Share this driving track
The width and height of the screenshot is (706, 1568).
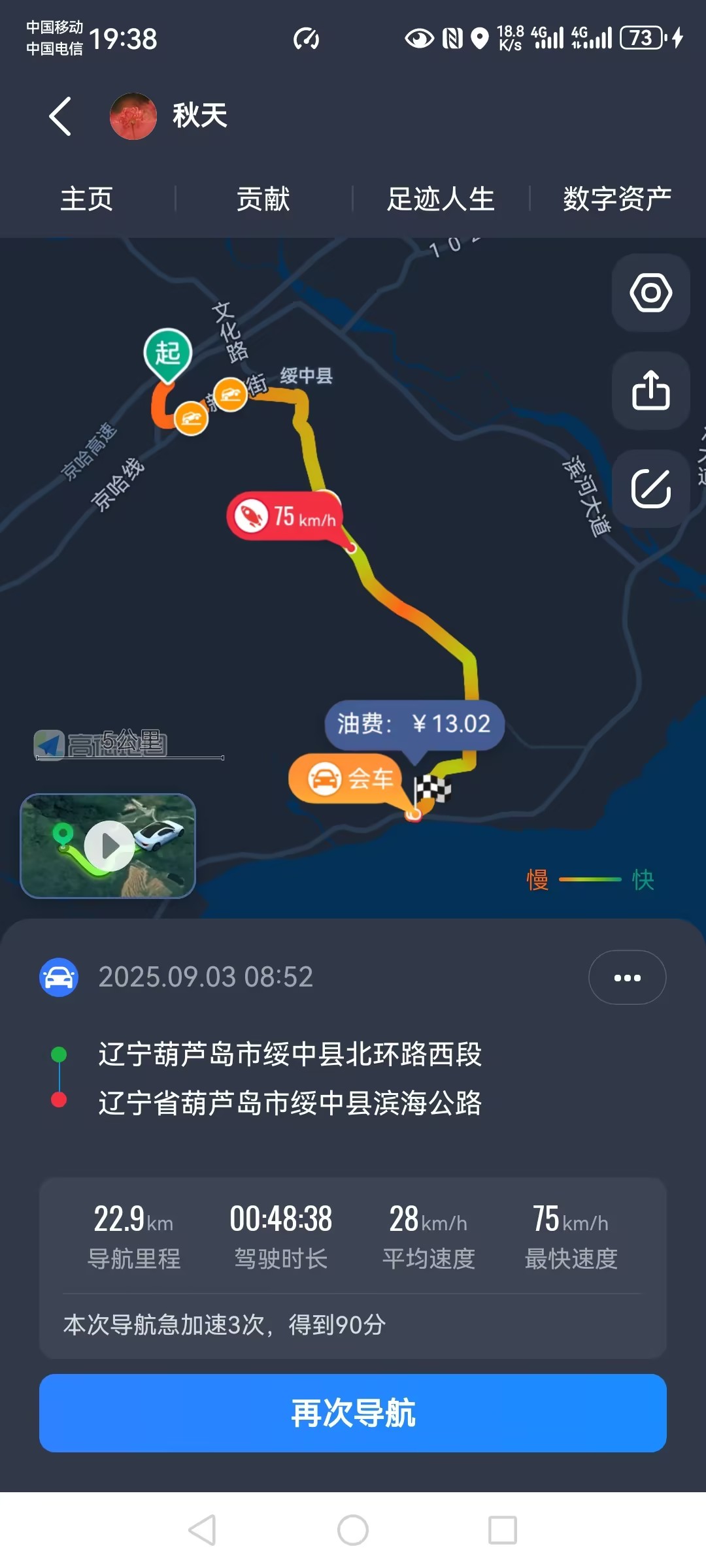(650, 391)
